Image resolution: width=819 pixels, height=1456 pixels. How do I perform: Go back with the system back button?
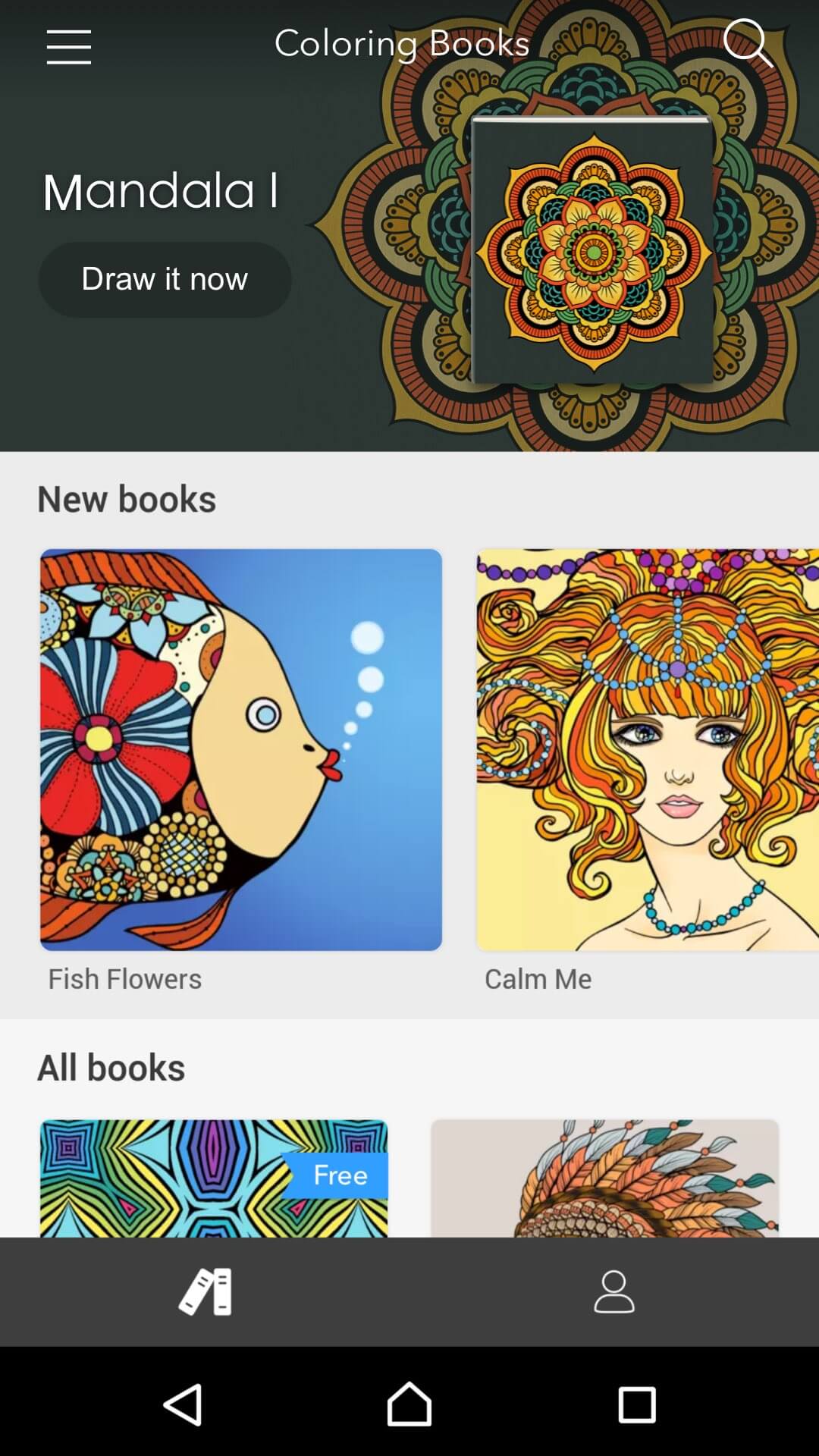click(183, 1404)
